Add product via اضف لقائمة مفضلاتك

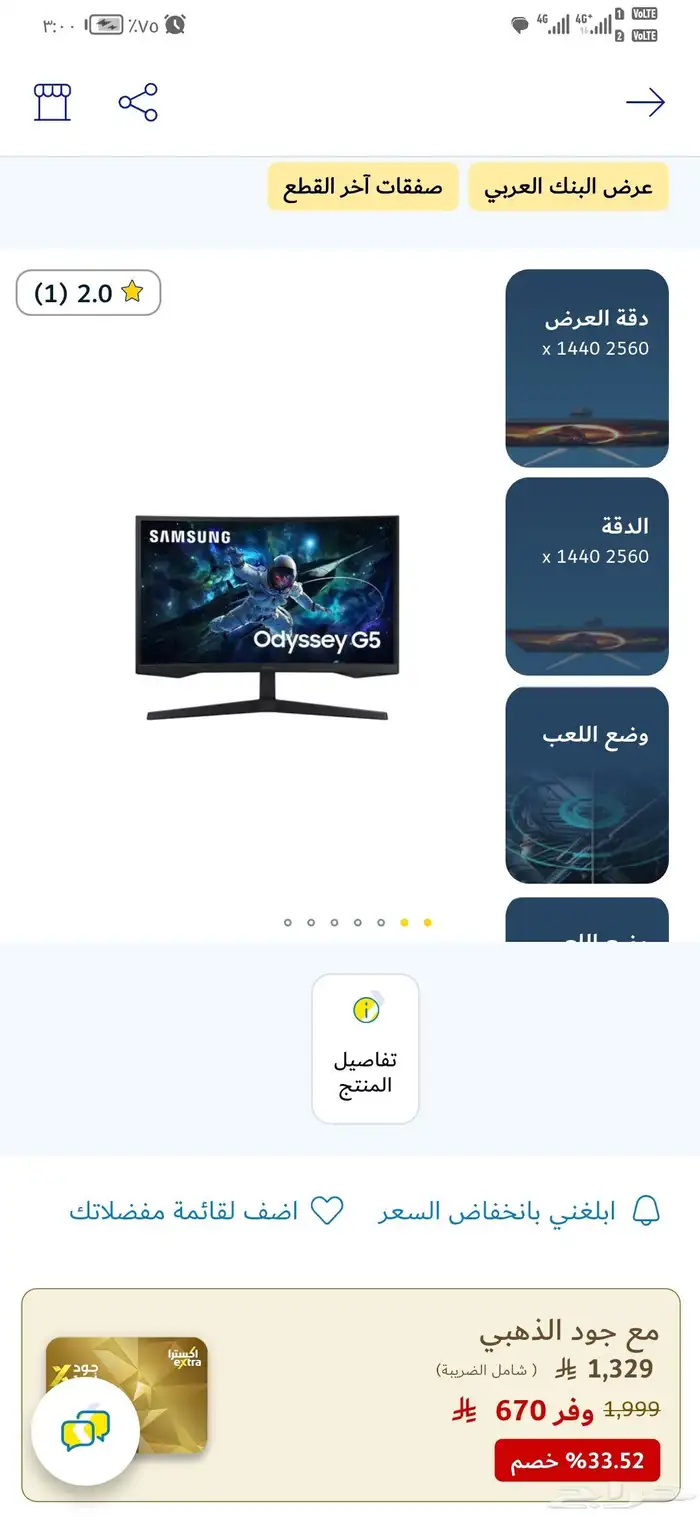tap(206, 1211)
